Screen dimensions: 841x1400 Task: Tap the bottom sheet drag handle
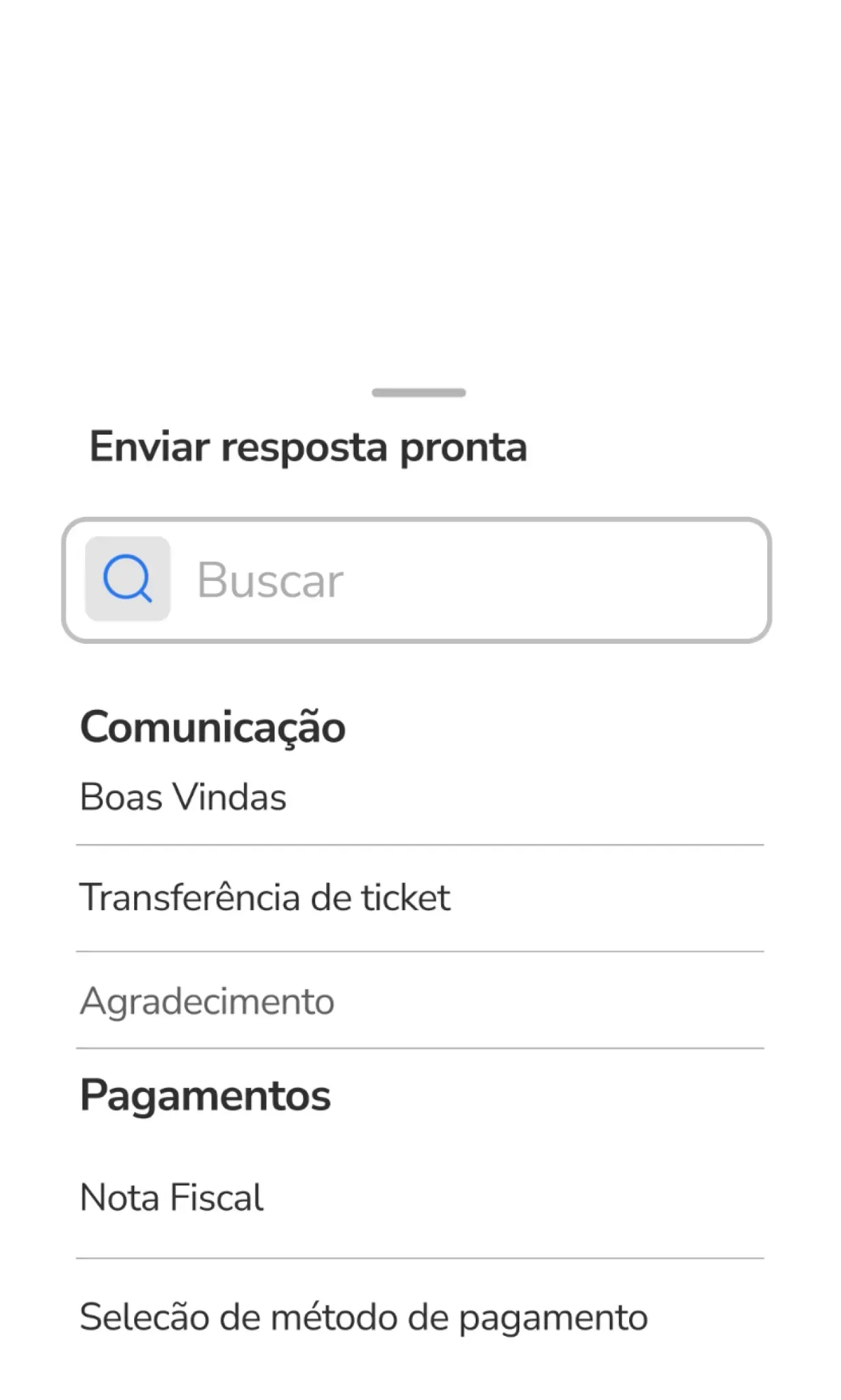click(419, 392)
